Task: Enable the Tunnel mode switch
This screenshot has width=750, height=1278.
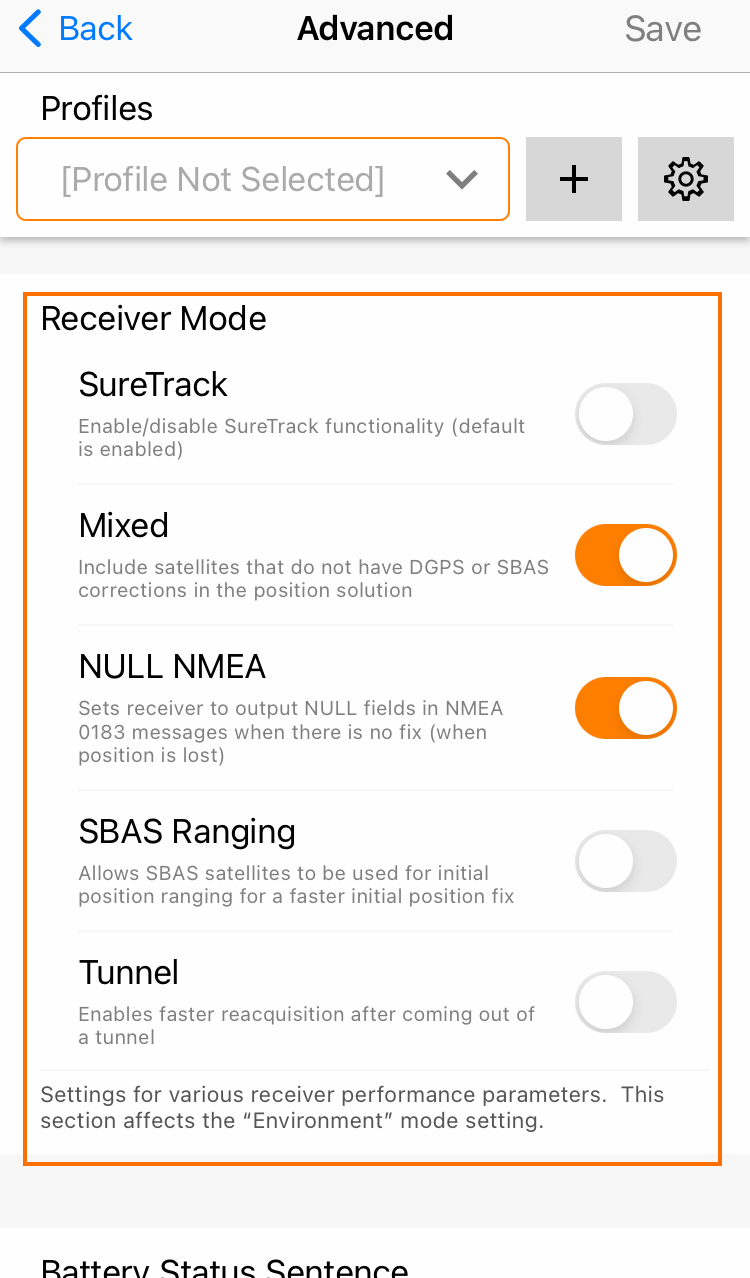Action: [625, 1002]
